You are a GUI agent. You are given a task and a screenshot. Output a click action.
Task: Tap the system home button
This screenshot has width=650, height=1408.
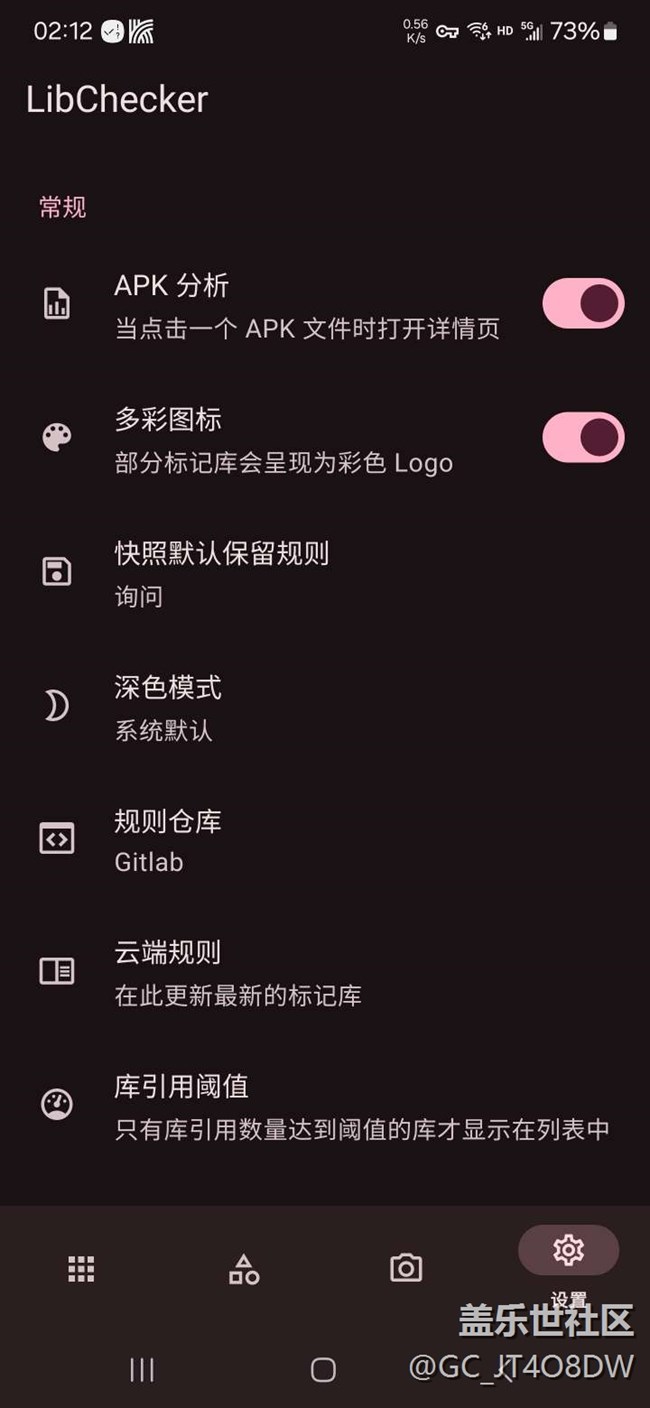[x=323, y=1369]
